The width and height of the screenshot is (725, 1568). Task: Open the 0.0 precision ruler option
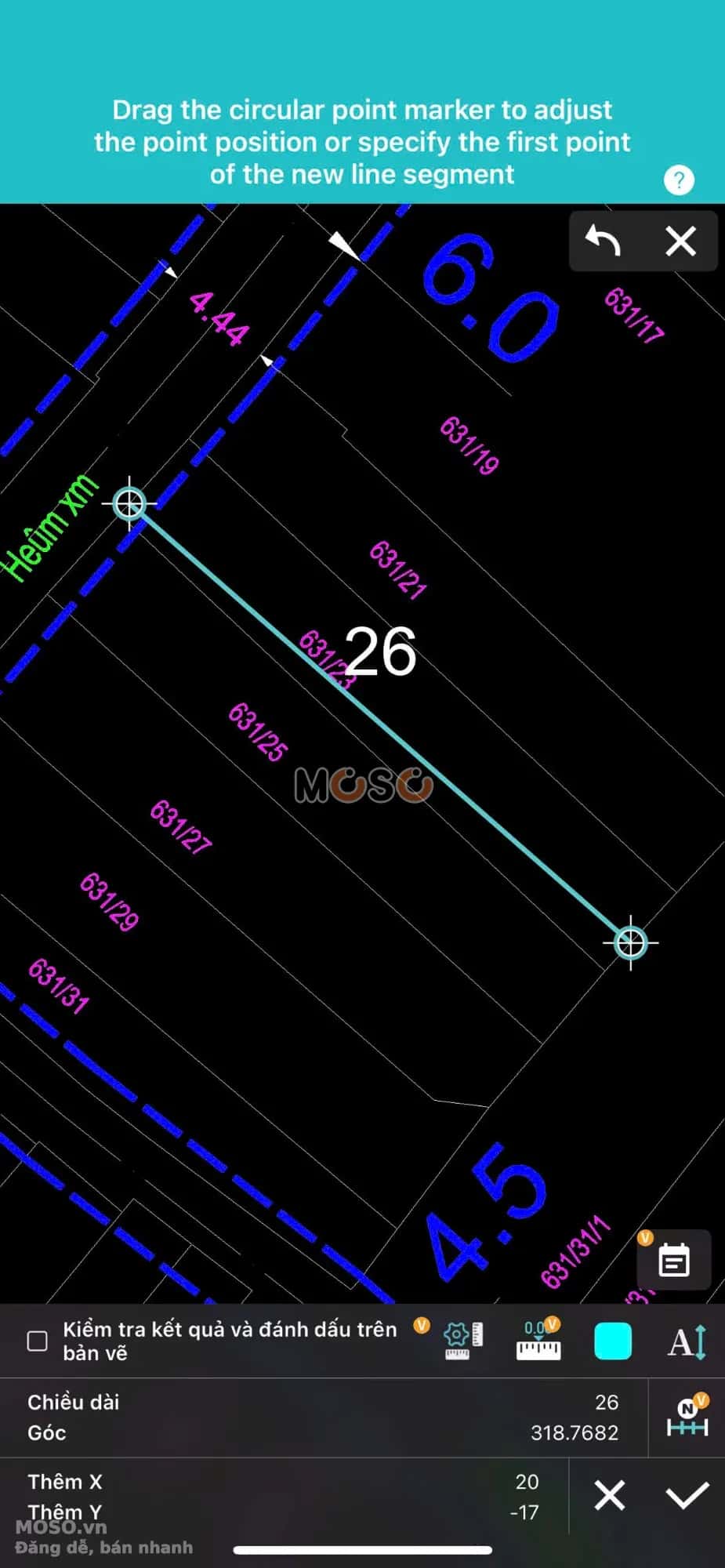(x=538, y=1340)
